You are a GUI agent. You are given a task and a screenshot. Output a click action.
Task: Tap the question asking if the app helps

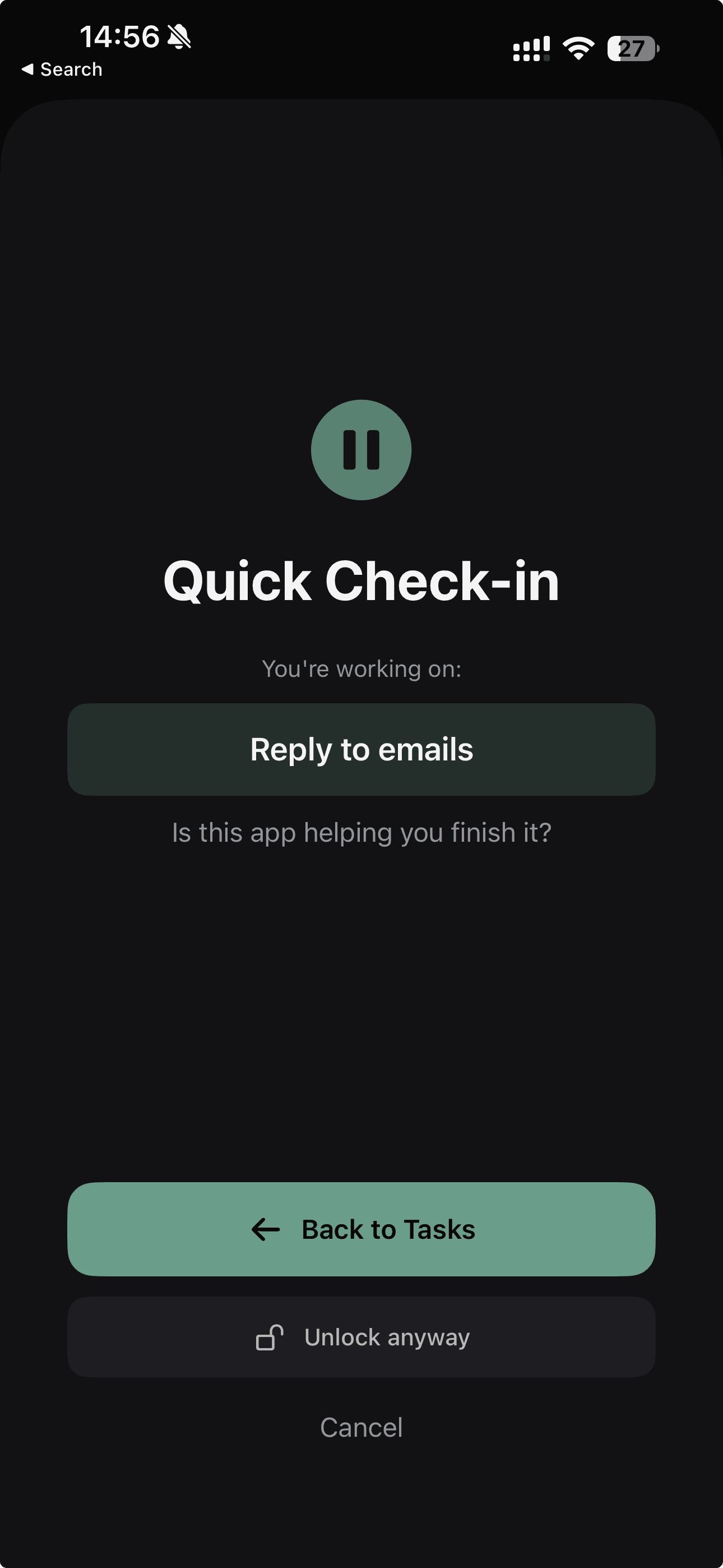click(361, 832)
